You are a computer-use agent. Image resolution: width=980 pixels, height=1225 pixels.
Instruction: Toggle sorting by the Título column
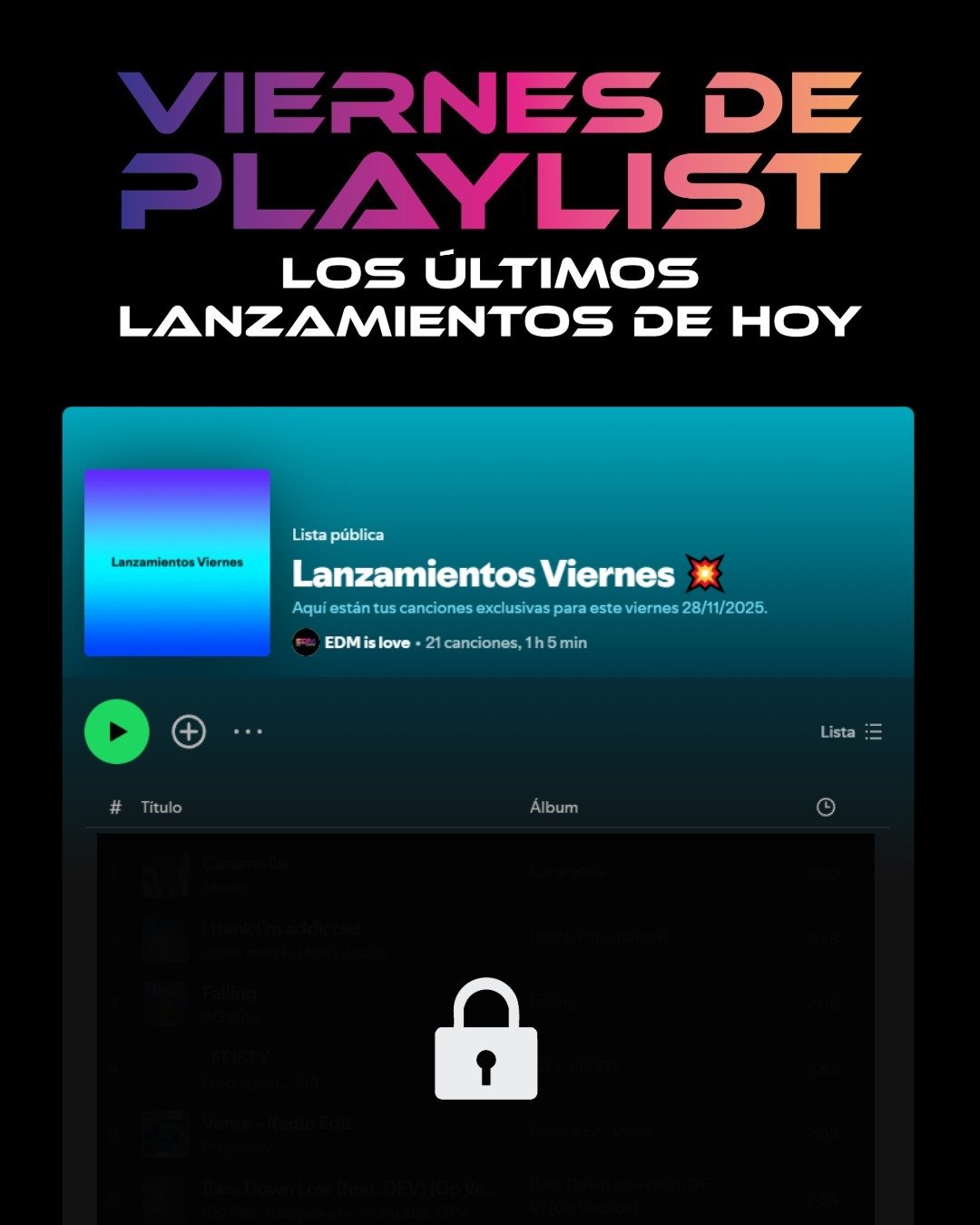(161, 806)
